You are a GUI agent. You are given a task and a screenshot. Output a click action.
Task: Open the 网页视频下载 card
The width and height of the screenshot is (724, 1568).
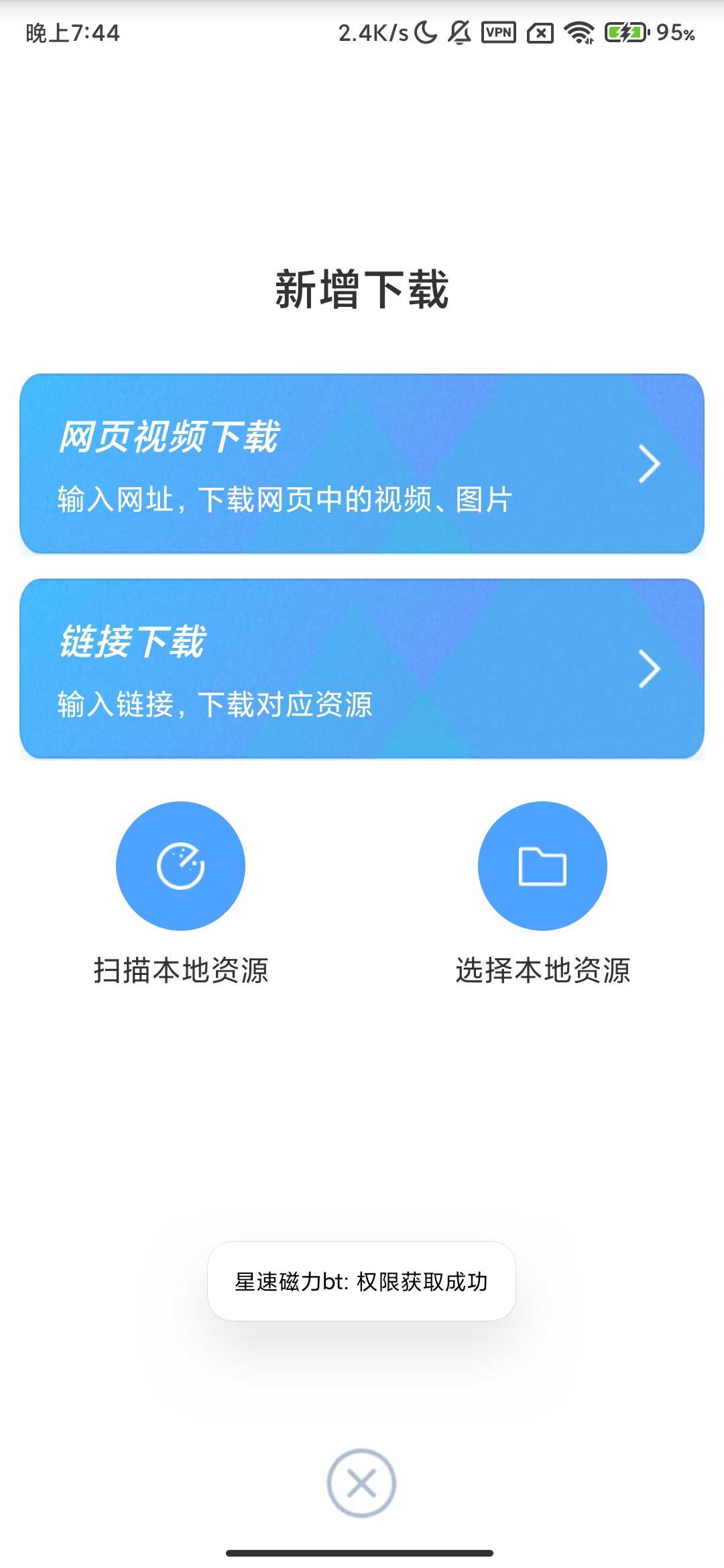click(362, 464)
